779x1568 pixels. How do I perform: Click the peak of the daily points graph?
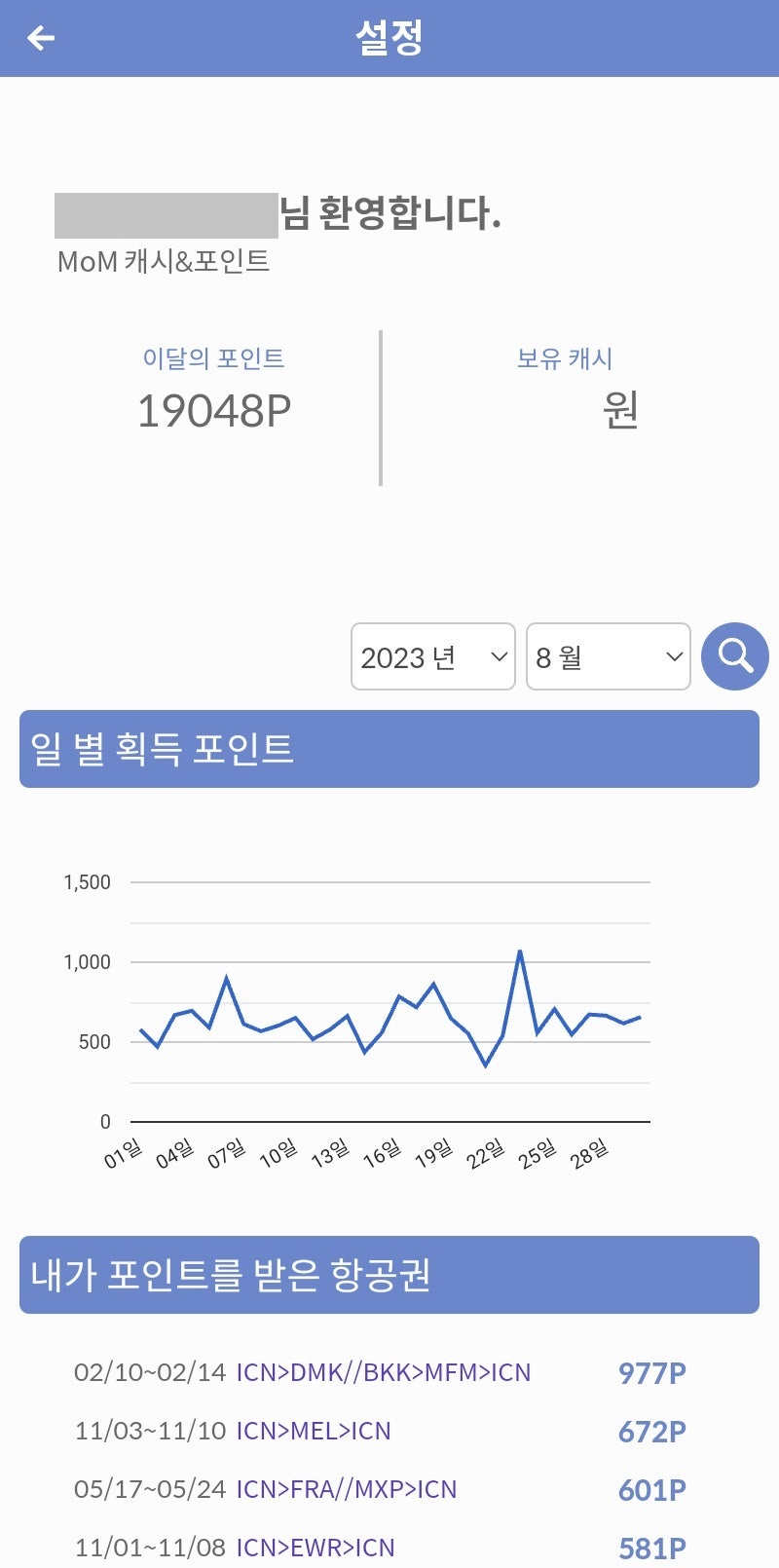point(521,950)
